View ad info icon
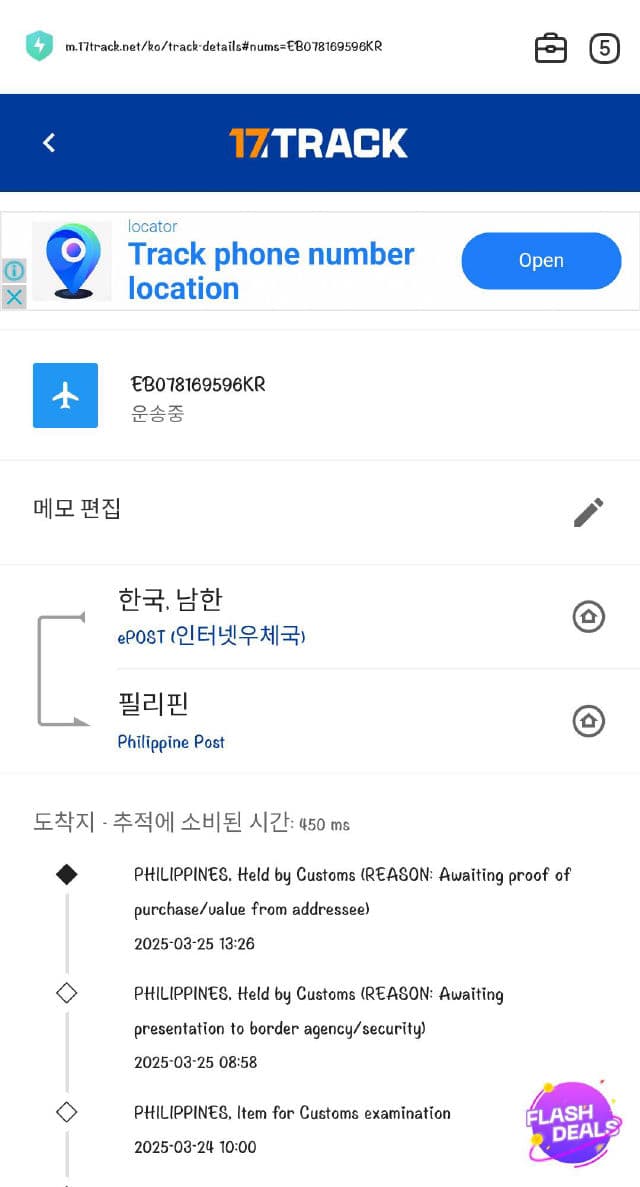Screen dimensions: 640x1187 pos(14,271)
